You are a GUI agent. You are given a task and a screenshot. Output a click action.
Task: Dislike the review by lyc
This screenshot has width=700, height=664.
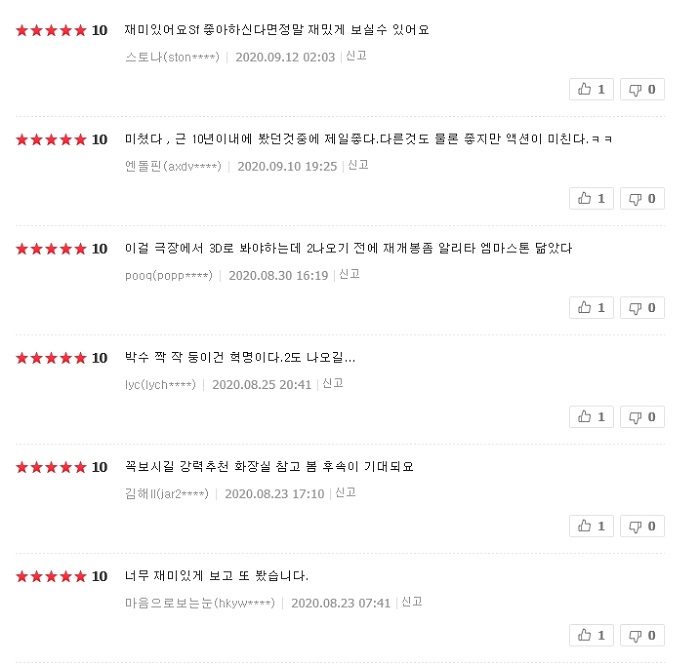point(641,416)
